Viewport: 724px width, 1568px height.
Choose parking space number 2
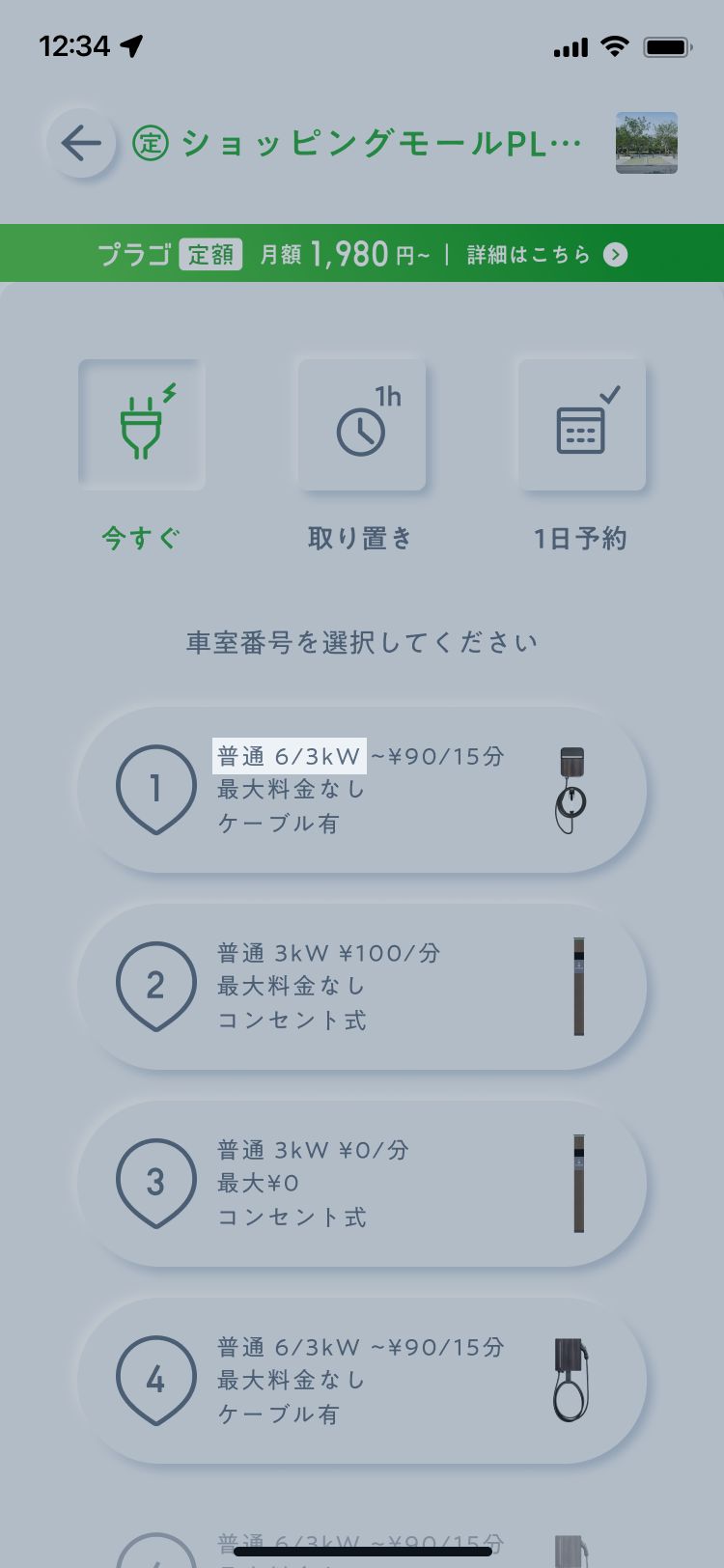coord(362,987)
